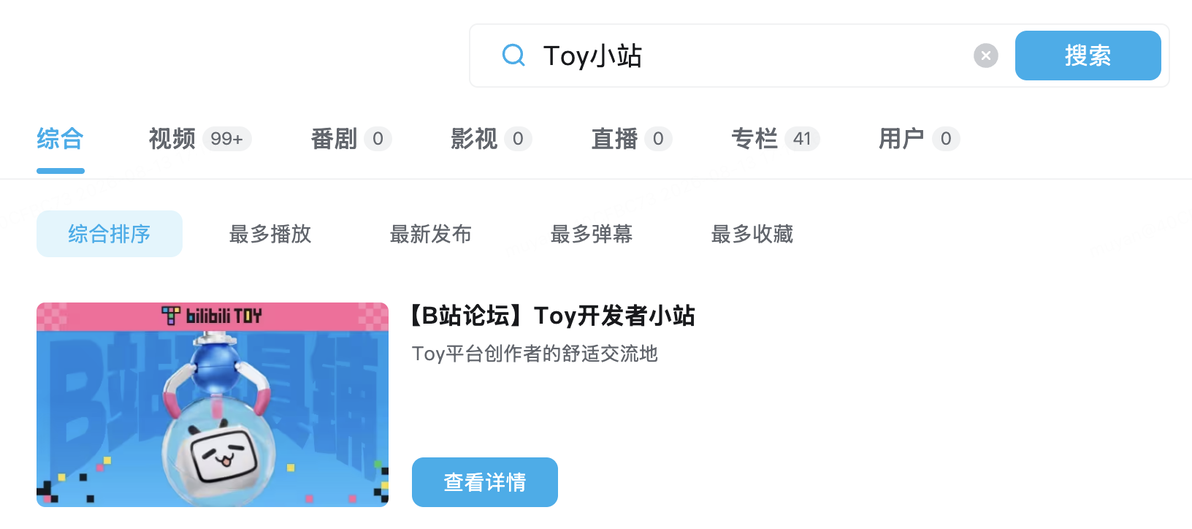Open the bilibili TOY banner thumbnail

click(212, 404)
